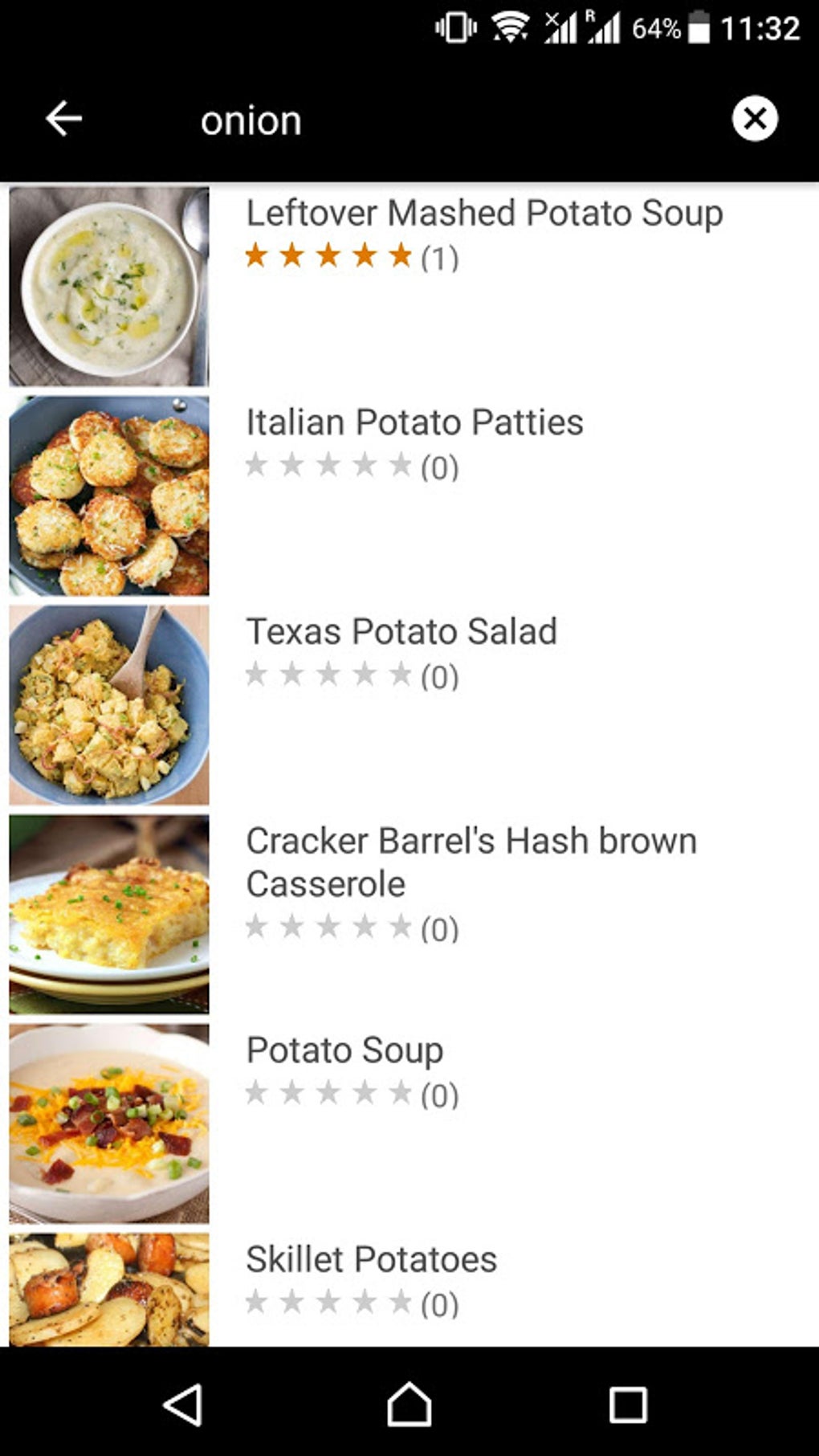Edit the onion search field

[x=401, y=120]
